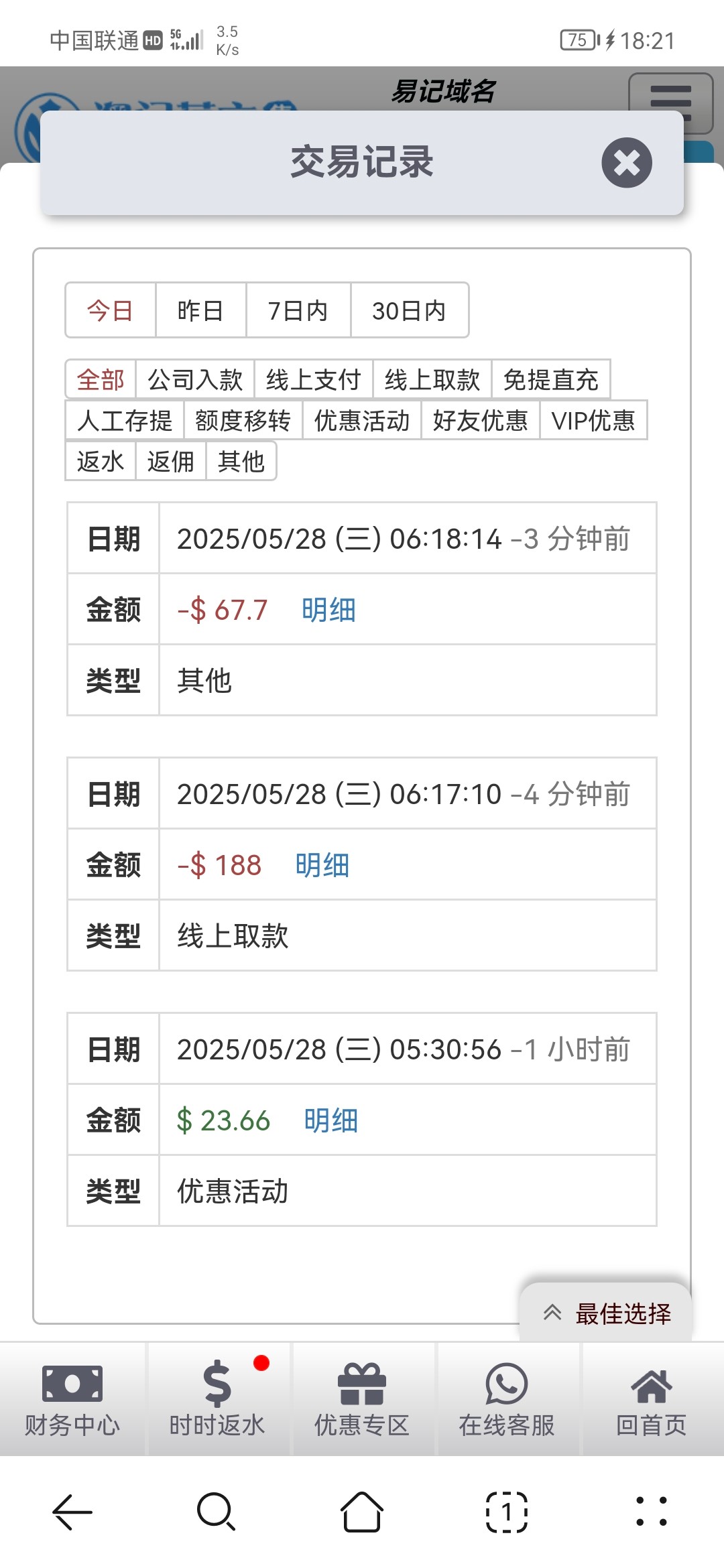The height and width of the screenshot is (1568, 724).
Task: Switch to the 昨日 date filter
Action: point(200,311)
